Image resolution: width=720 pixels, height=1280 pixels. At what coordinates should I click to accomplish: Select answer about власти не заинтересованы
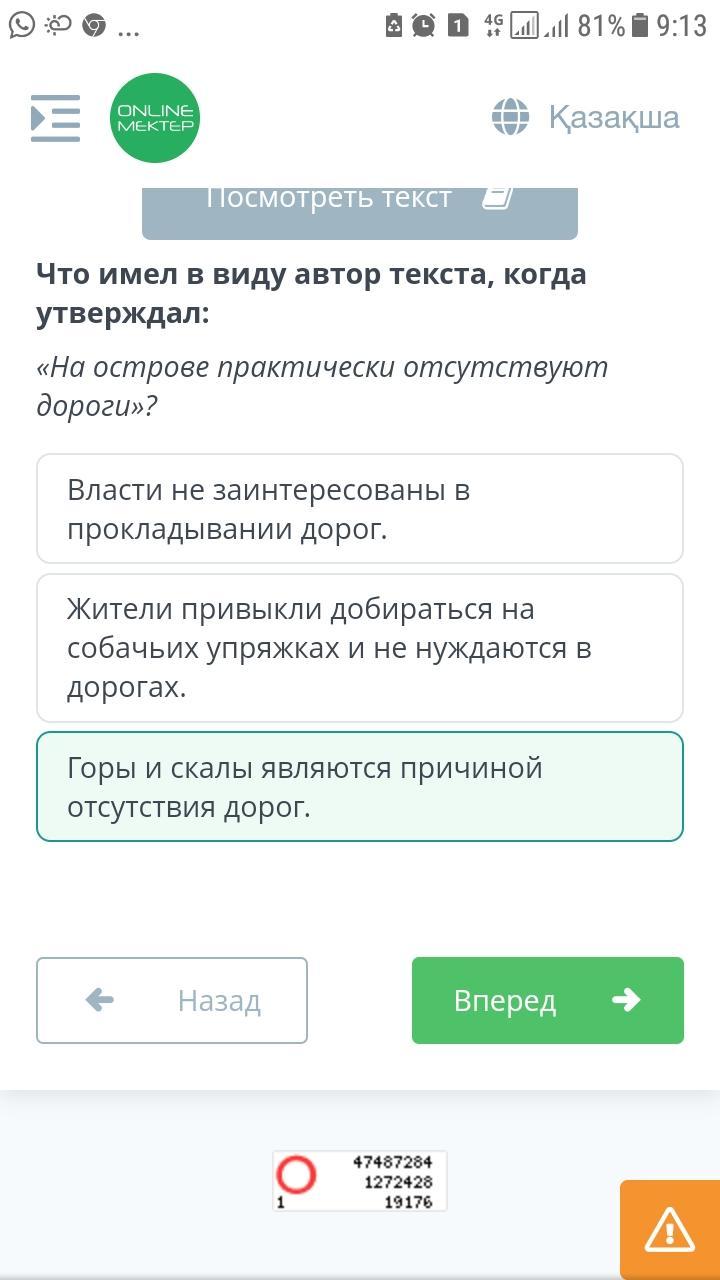[360, 509]
